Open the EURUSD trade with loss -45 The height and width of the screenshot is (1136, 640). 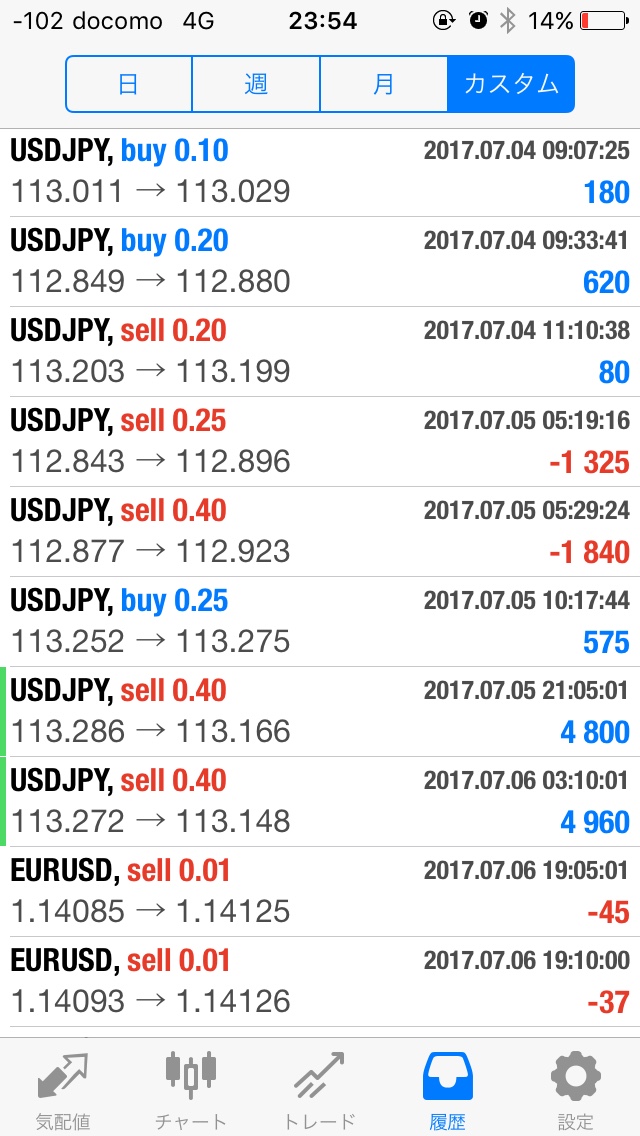point(320,891)
